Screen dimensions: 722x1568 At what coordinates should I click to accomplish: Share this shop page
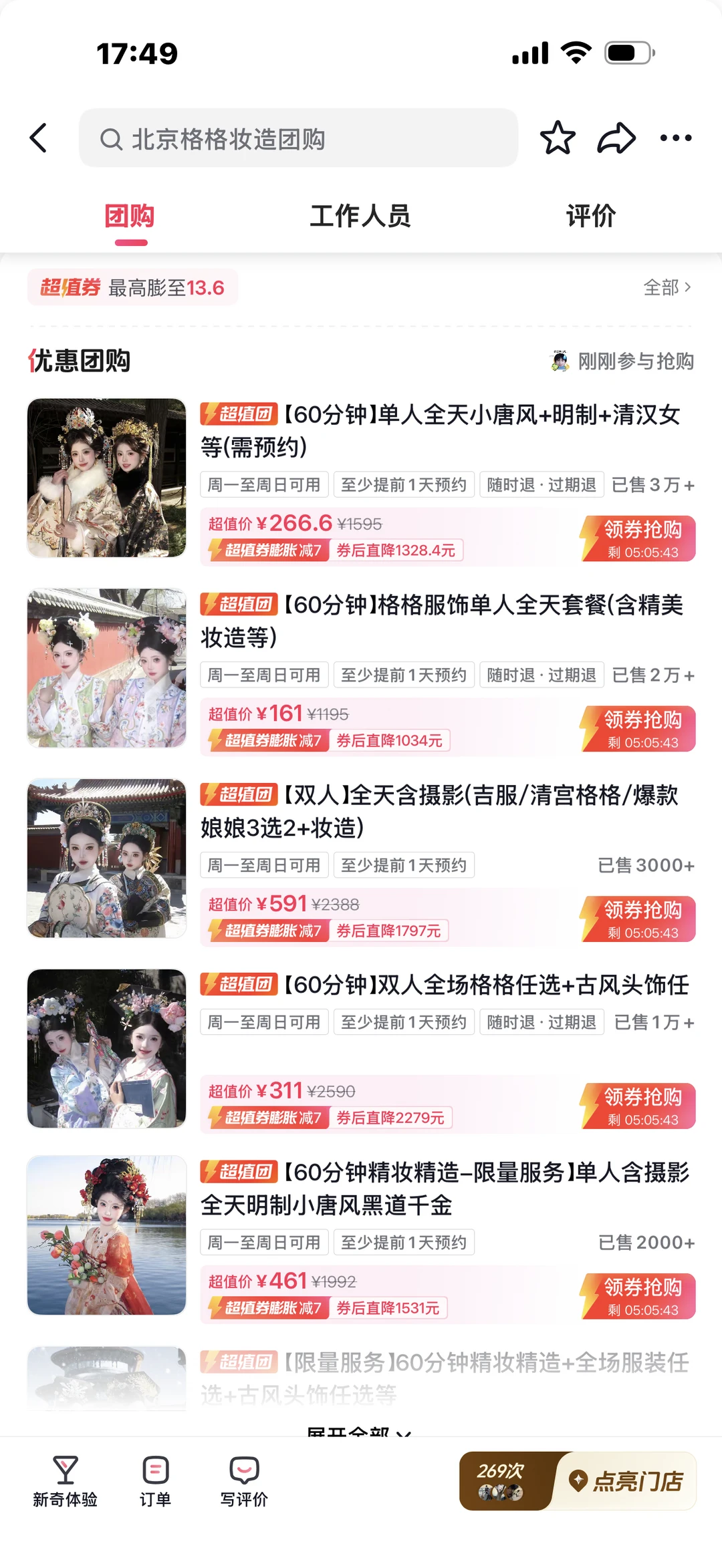616,138
